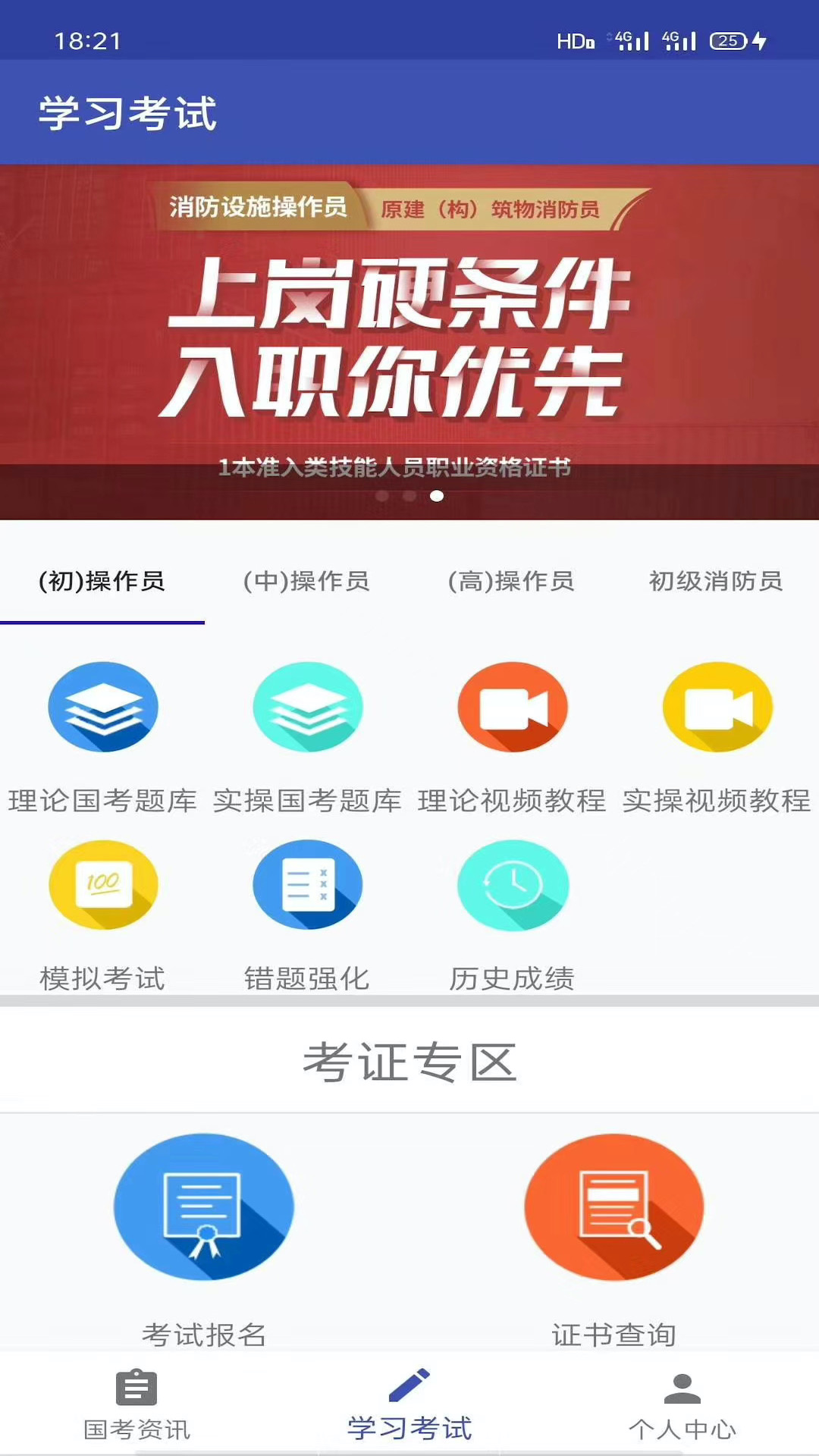Open the 上岗硬条件 promotional banner
Image resolution: width=819 pixels, height=1456 pixels.
pyautogui.click(x=409, y=341)
